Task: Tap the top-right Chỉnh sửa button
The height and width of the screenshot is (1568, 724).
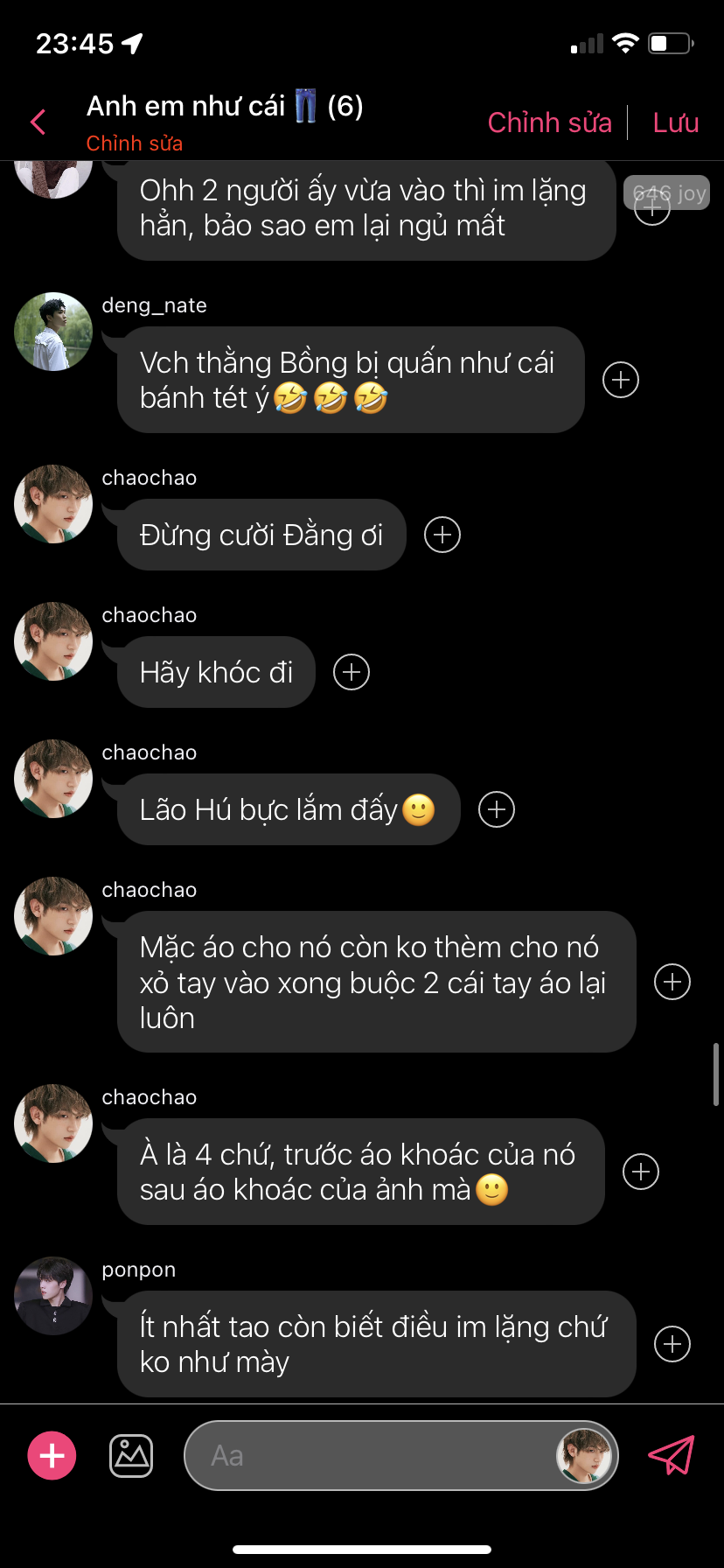Action: (549, 122)
